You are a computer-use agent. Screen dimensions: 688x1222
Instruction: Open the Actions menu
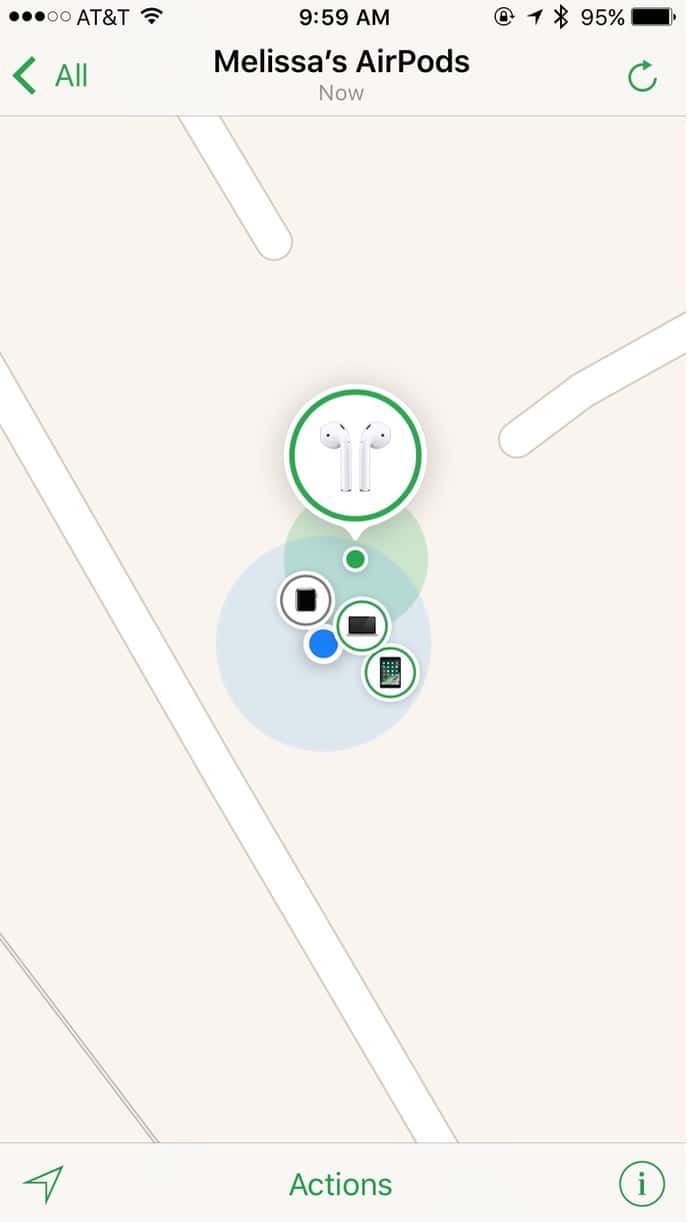(341, 1185)
